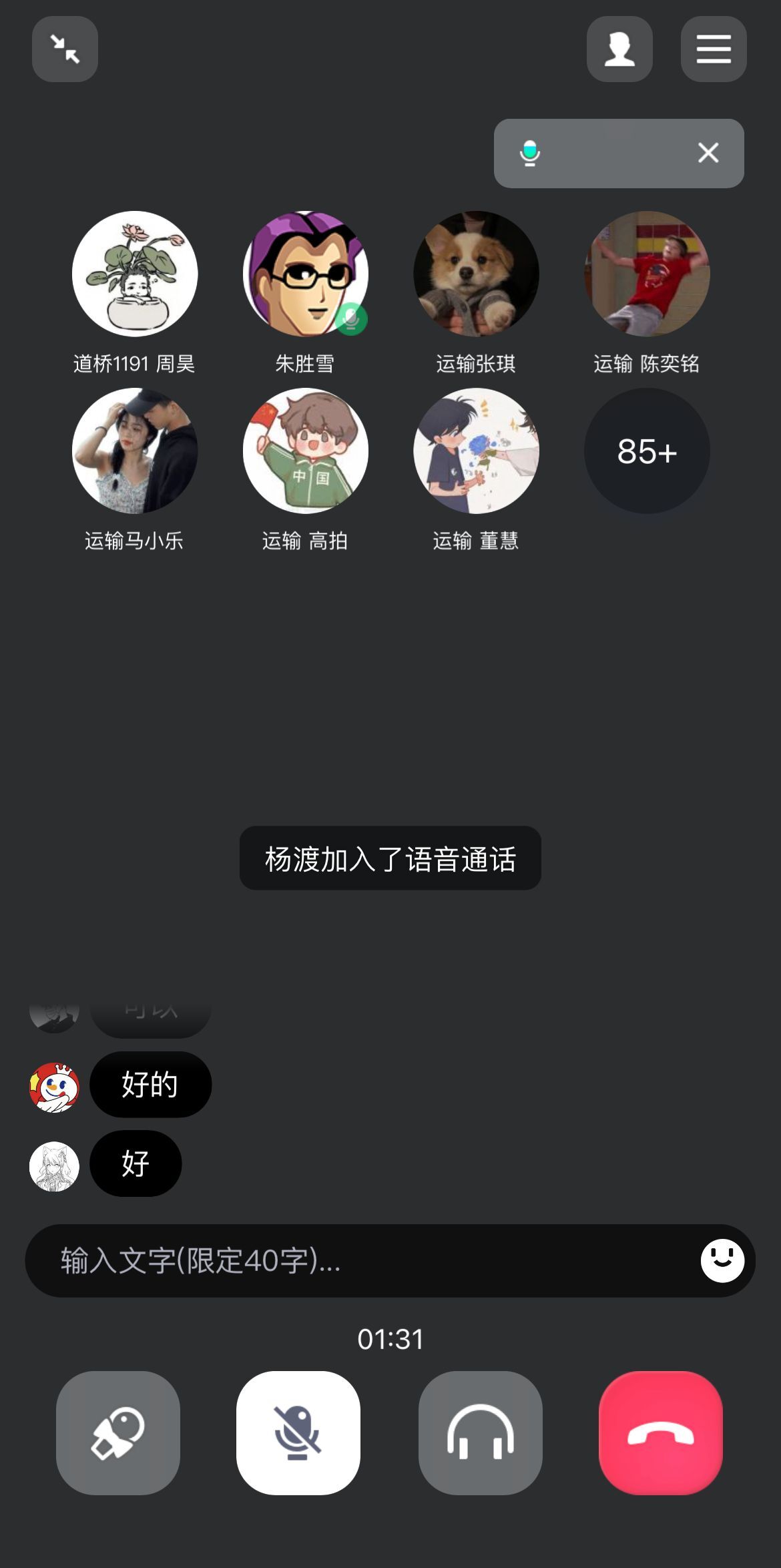Tap 运输 陈奕铭's avatar
Image resolution: width=781 pixels, height=1568 pixels.
[647, 274]
